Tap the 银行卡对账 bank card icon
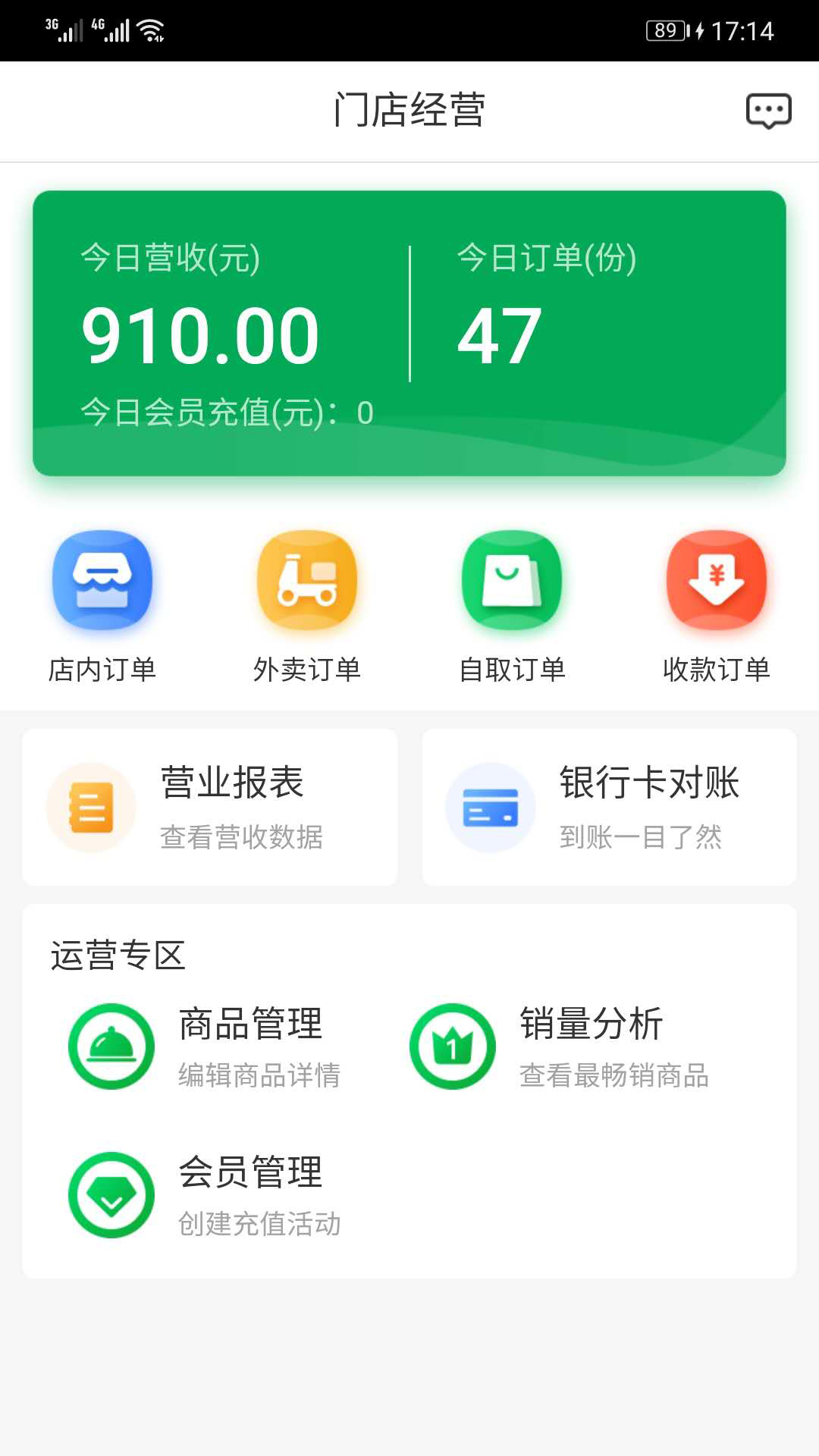Viewport: 819px width, 1456px height. [491, 808]
